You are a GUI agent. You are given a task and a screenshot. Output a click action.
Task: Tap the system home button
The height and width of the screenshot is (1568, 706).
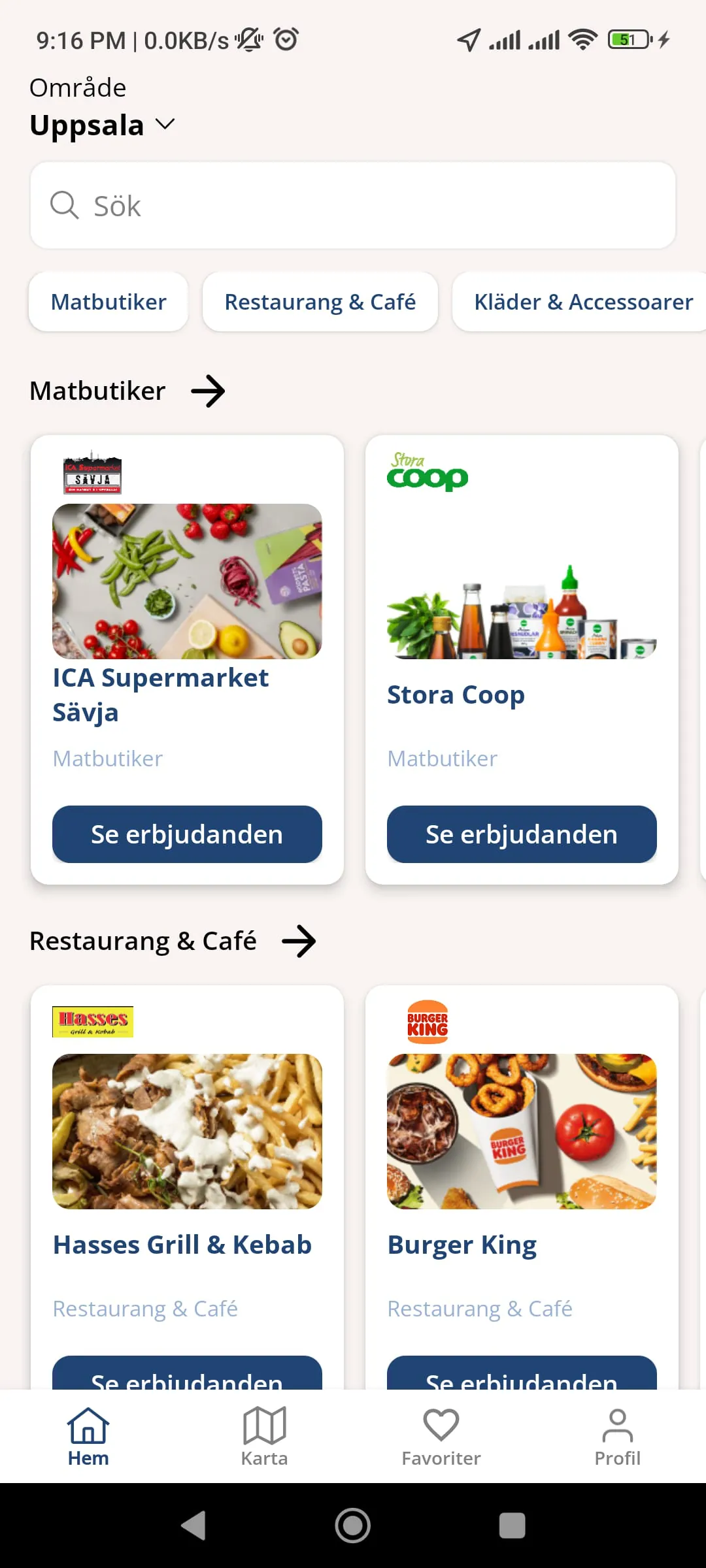[x=353, y=1526]
